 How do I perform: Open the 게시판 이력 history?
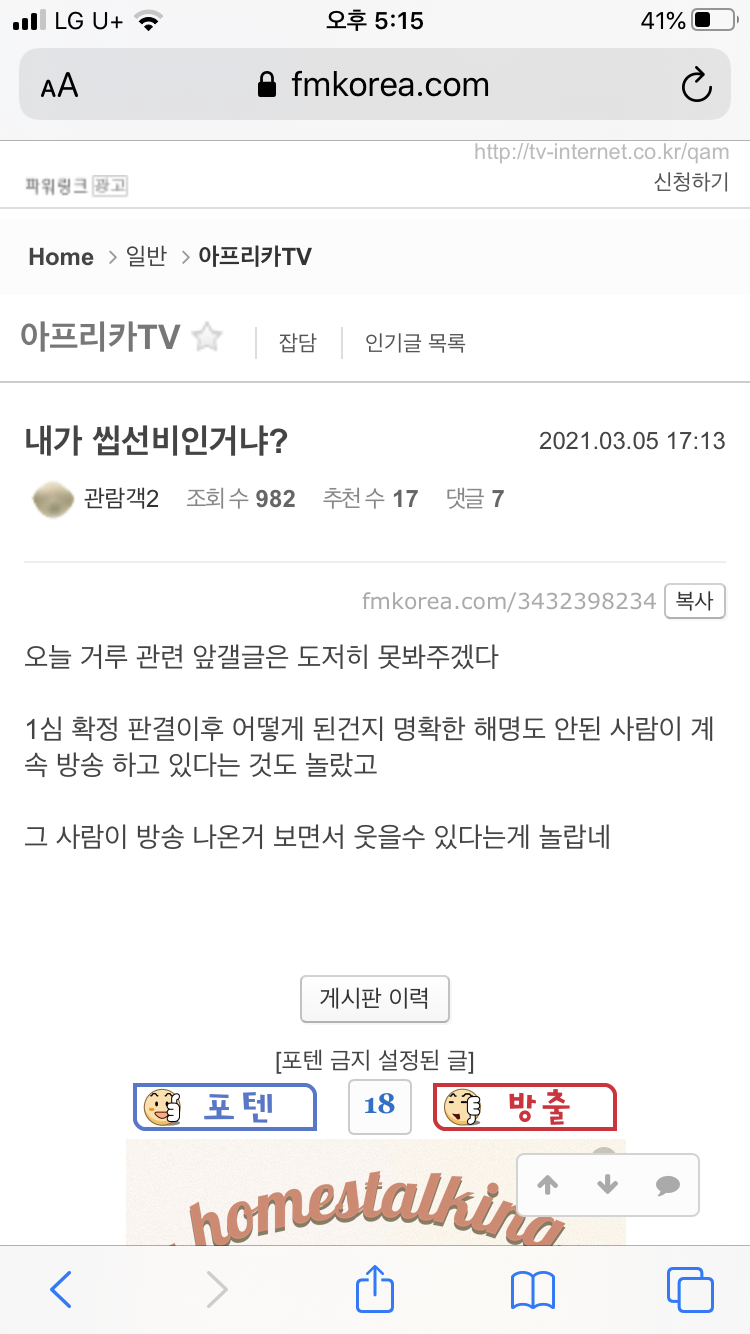(375, 997)
